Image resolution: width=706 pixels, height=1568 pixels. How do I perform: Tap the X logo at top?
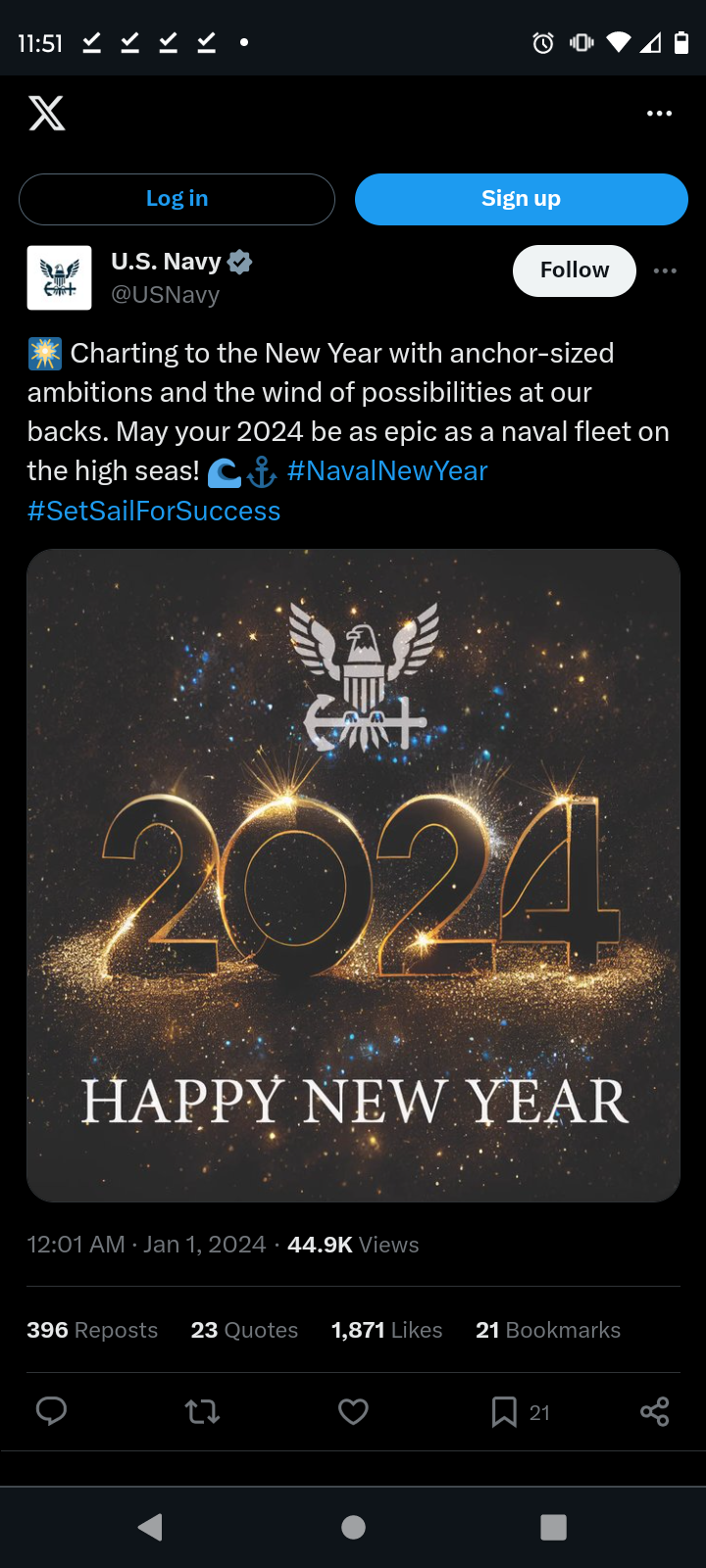click(46, 114)
